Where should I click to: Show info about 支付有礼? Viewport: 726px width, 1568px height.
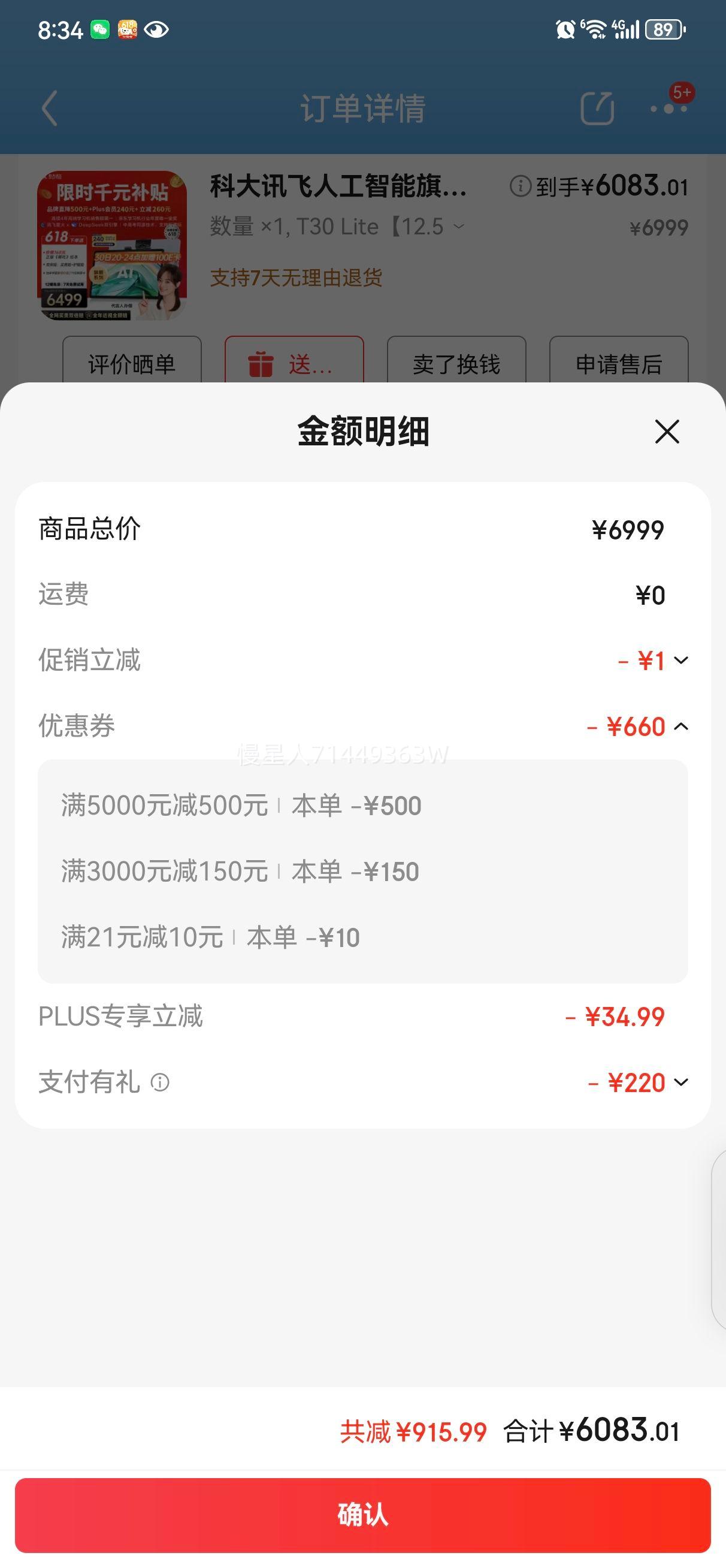tap(160, 1083)
